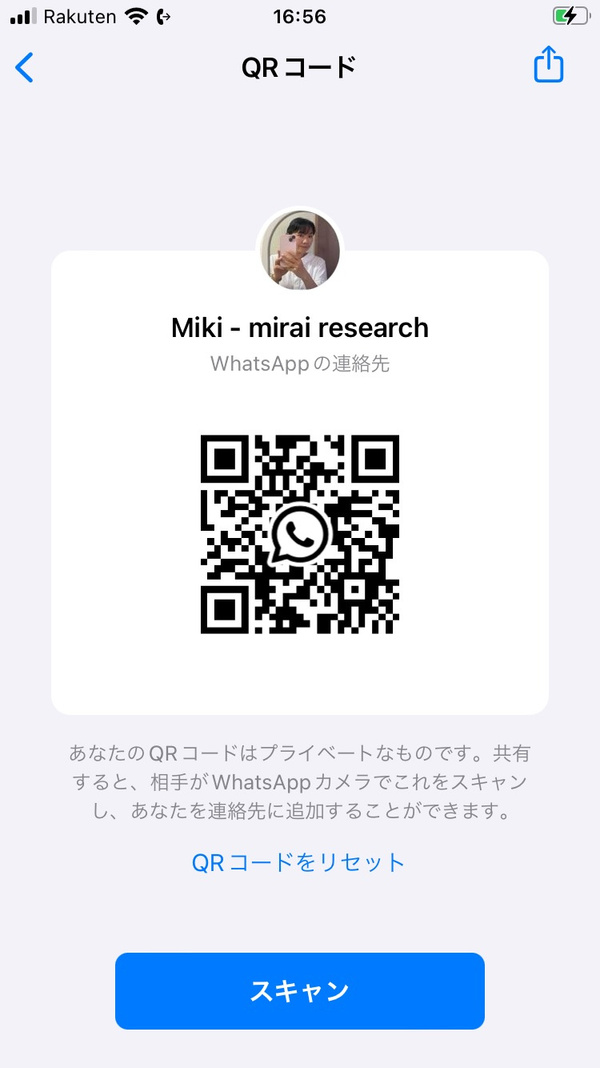Open the scanner with スキャン button
Viewport: 600px width, 1068px height.
[300, 990]
